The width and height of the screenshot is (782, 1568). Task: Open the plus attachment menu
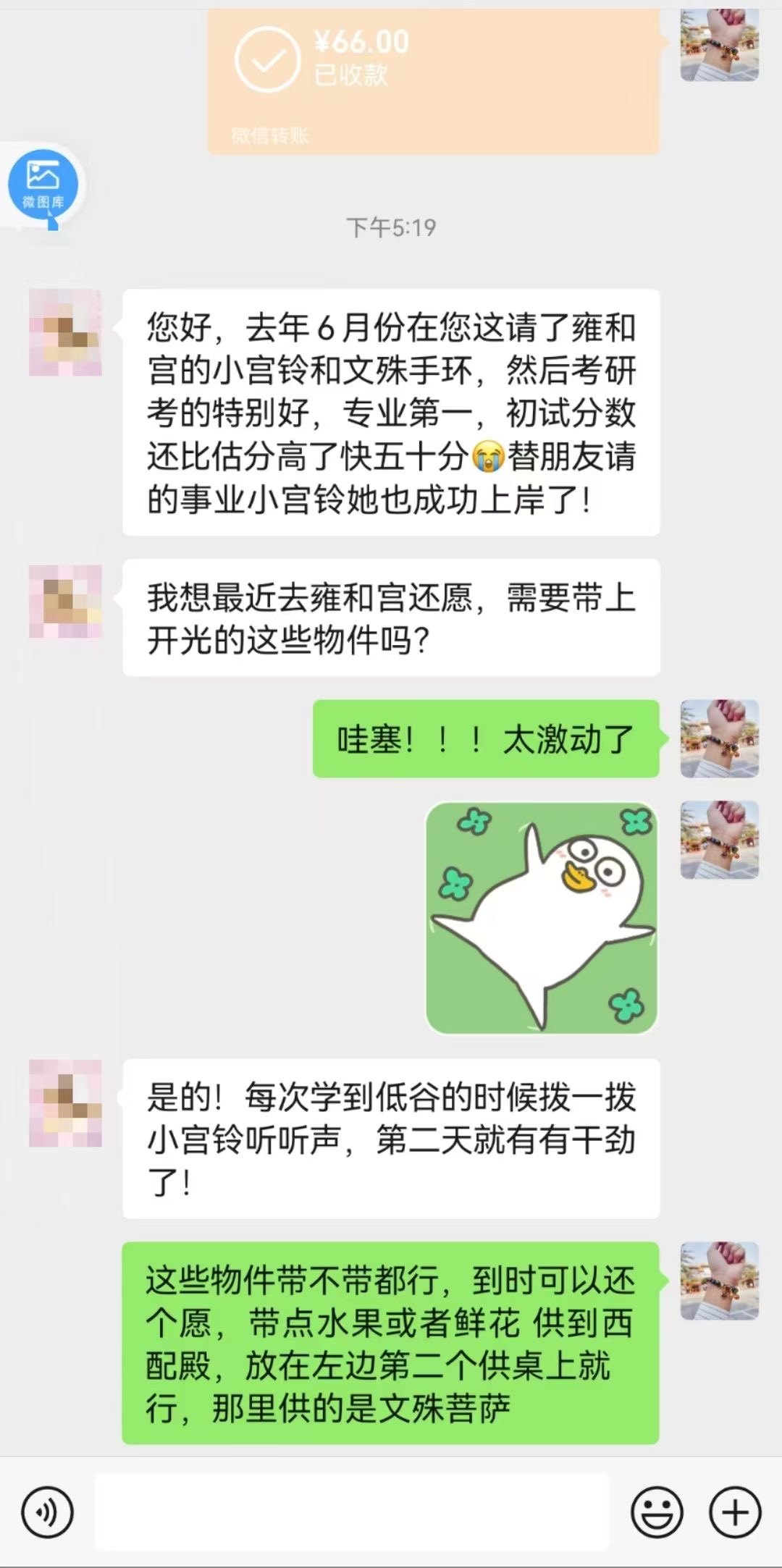pos(734,1512)
